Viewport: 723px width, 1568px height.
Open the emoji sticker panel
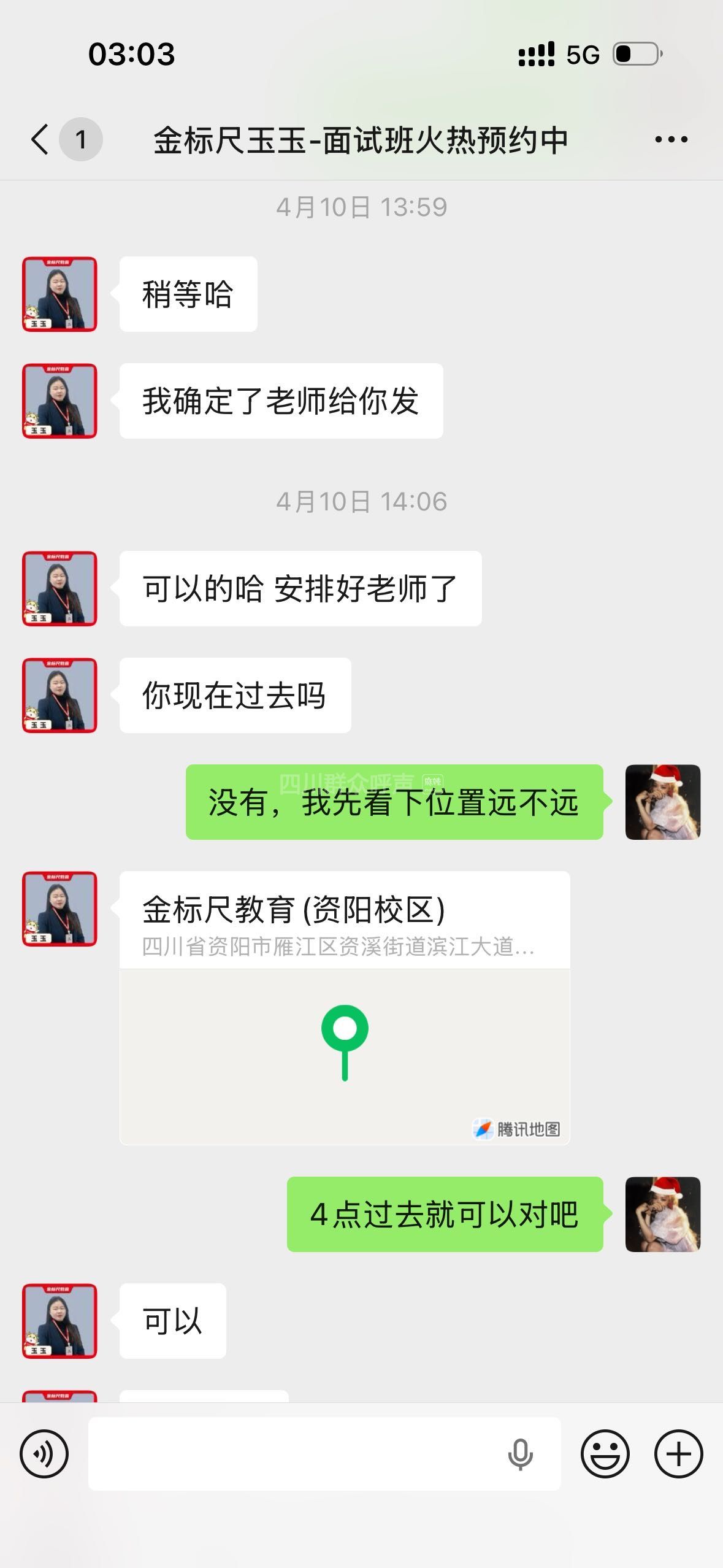tap(605, 1453)
